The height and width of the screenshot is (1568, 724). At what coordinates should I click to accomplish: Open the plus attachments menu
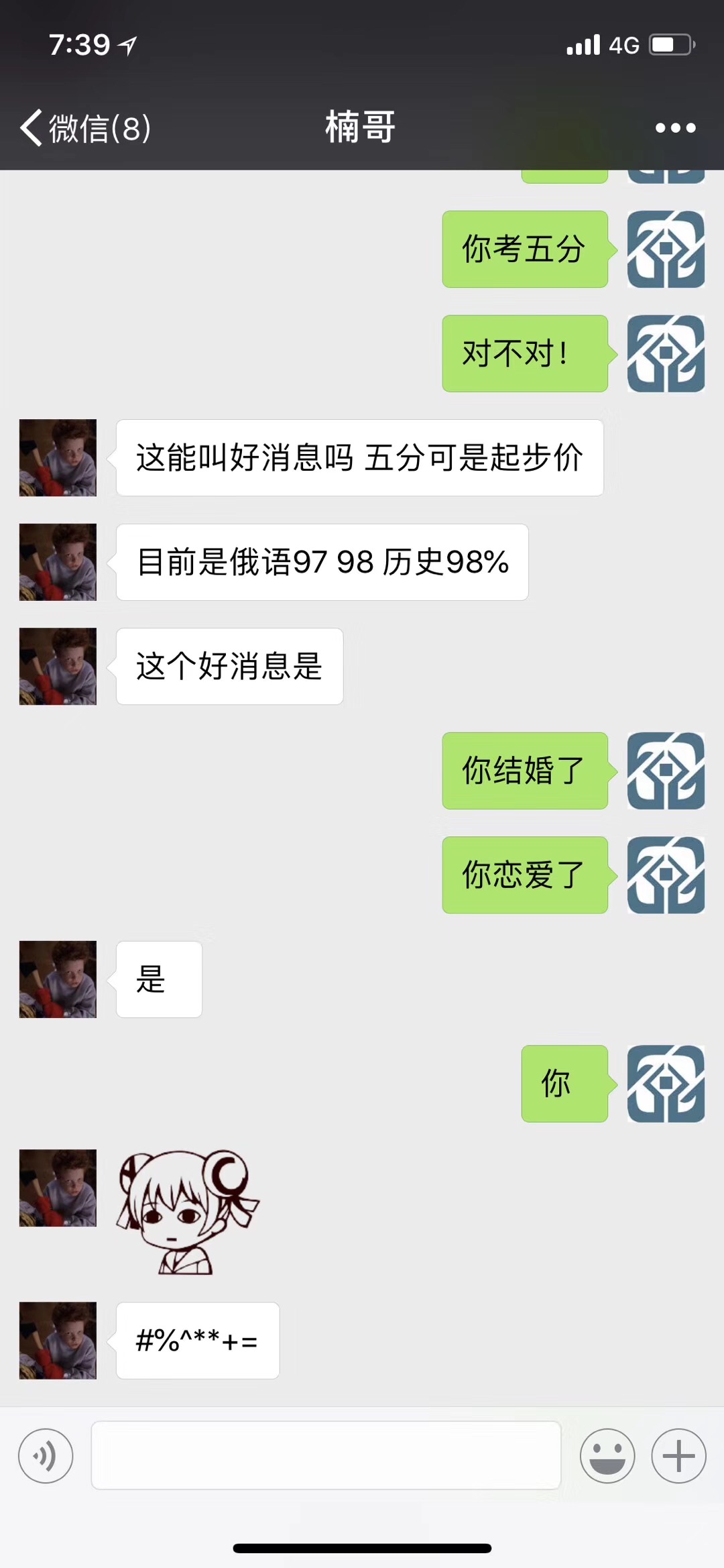[678, 1455]
